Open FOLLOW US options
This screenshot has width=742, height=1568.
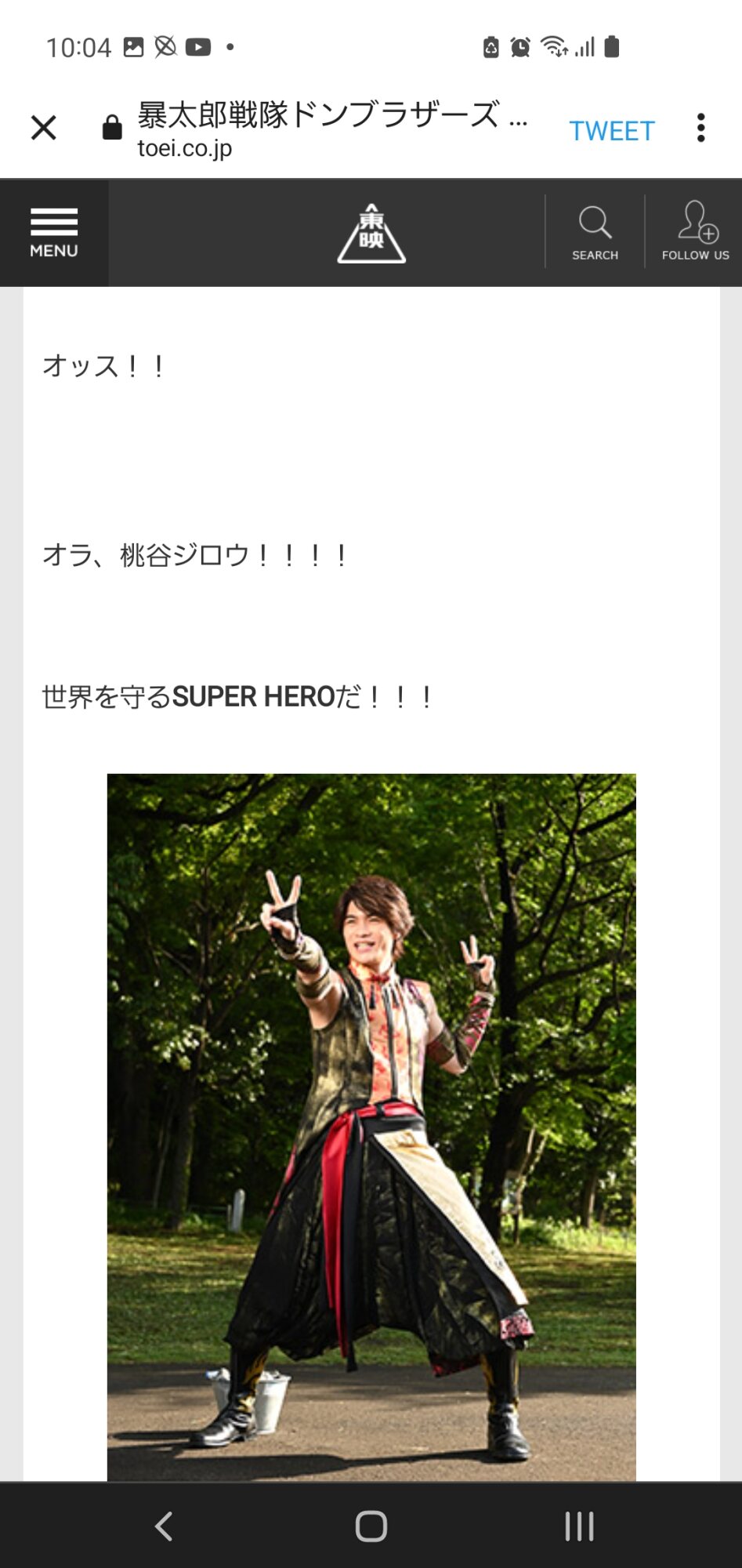(x=695, y=231)
